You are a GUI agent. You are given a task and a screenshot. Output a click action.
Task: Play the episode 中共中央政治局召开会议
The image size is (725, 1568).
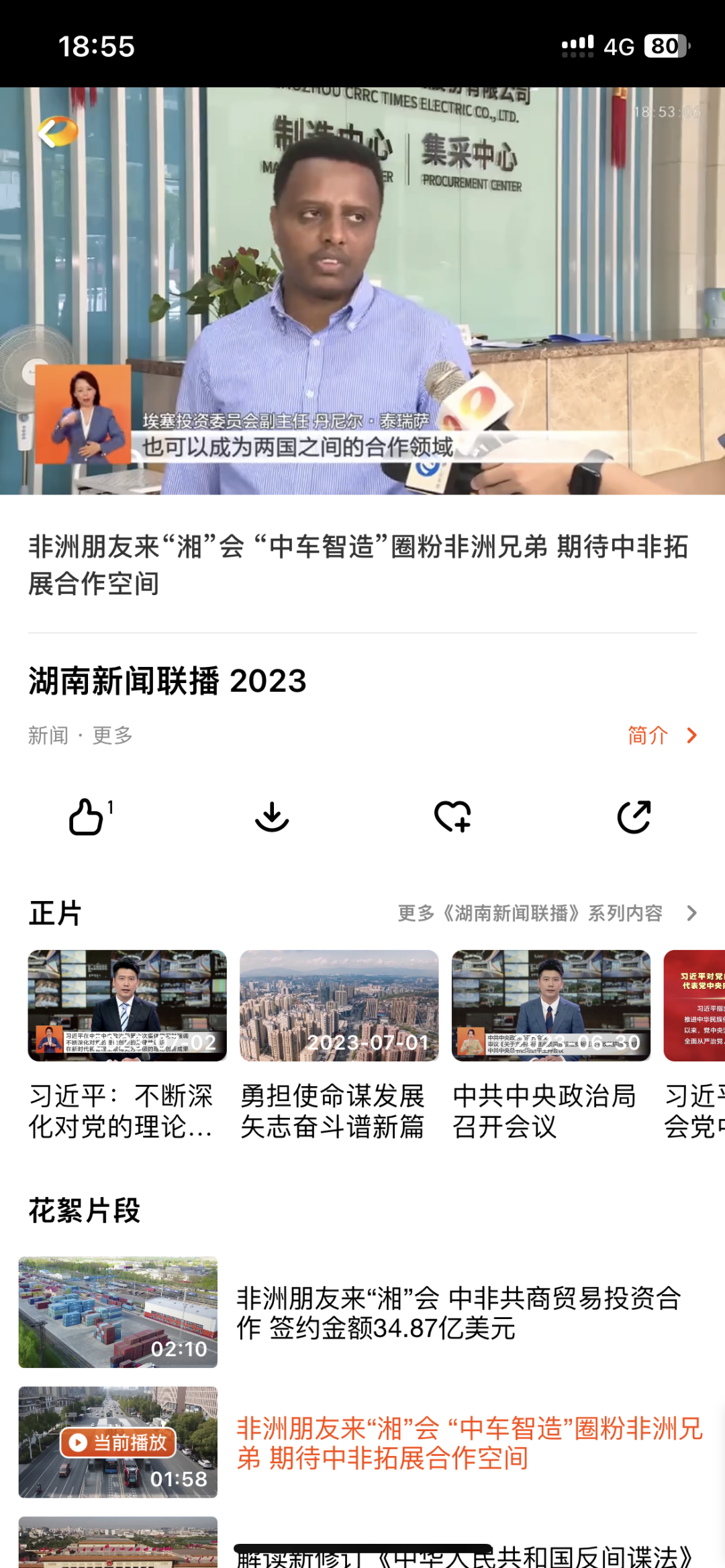[551, 1006]
